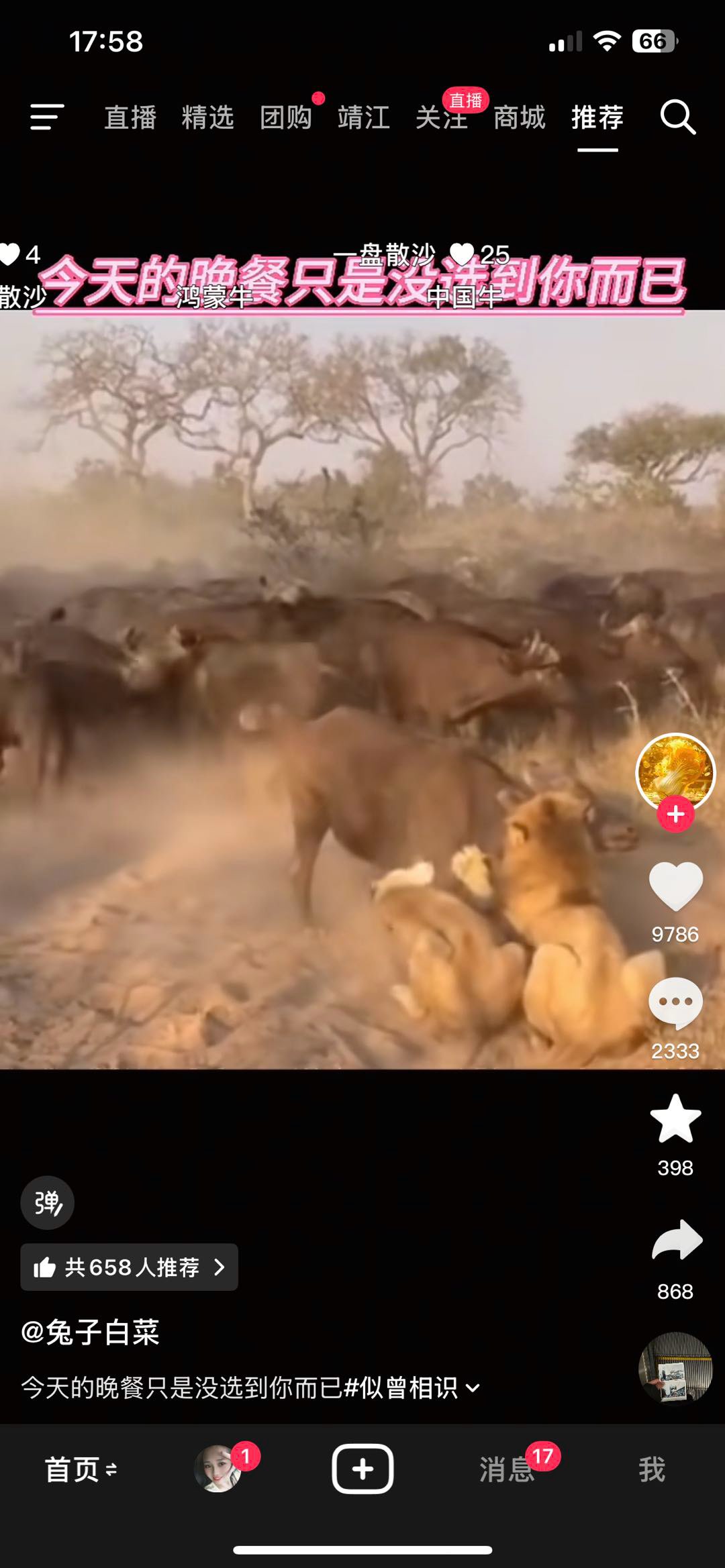Viewport: 725px width, 1568px height.
Task: Expand the video caption with the chevron
Action: point(473,1388)
